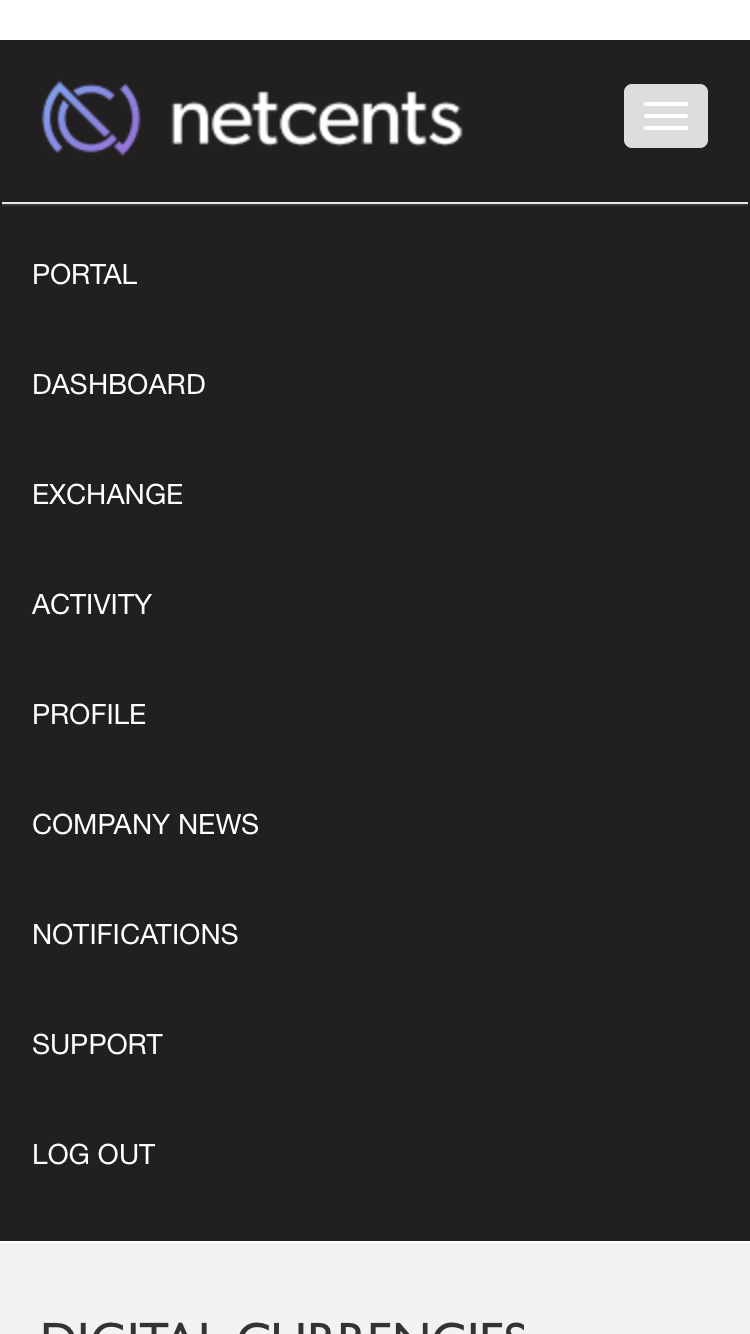Open the Exchange section
This screenshot has height=1334, width=750.
pyautogui.click(x=107, y=494)
